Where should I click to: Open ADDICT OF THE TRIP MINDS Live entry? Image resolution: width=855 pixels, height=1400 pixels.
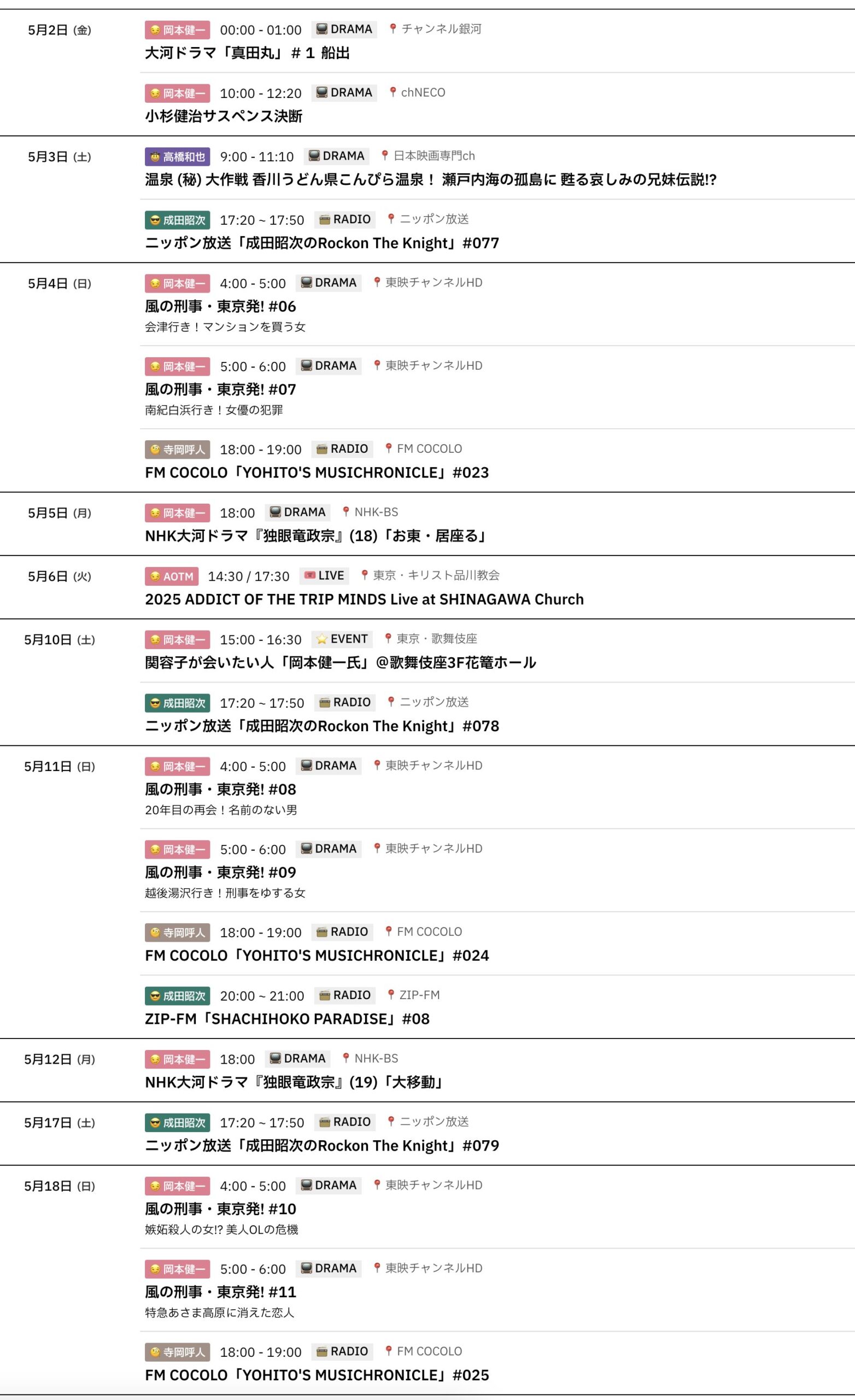point(364,599)
